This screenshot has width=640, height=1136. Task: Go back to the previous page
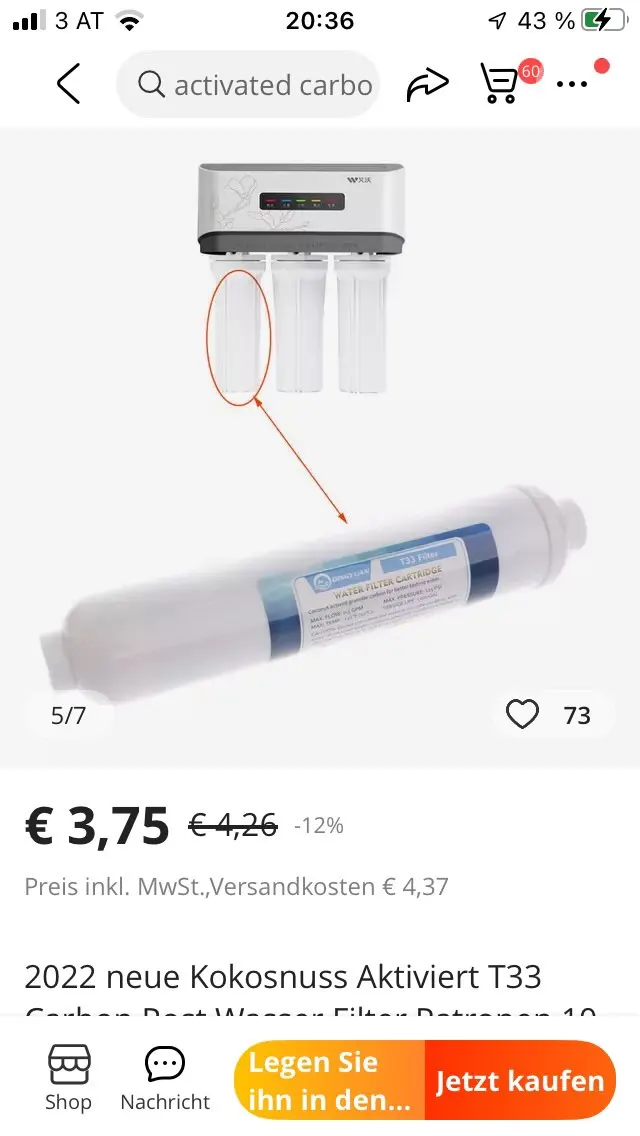click(68, 84)
